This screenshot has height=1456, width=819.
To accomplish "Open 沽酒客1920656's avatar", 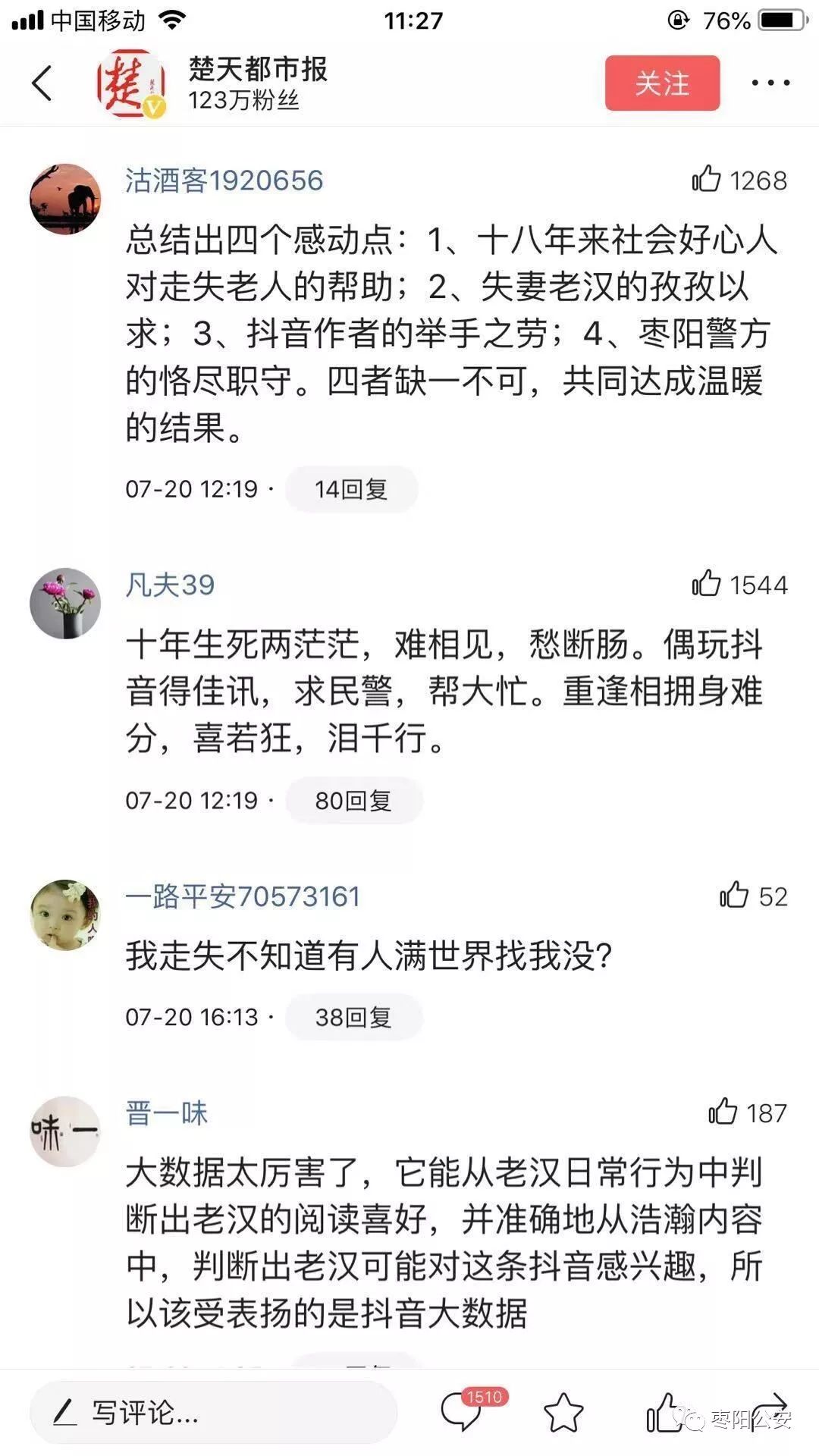I will point(65,199).
